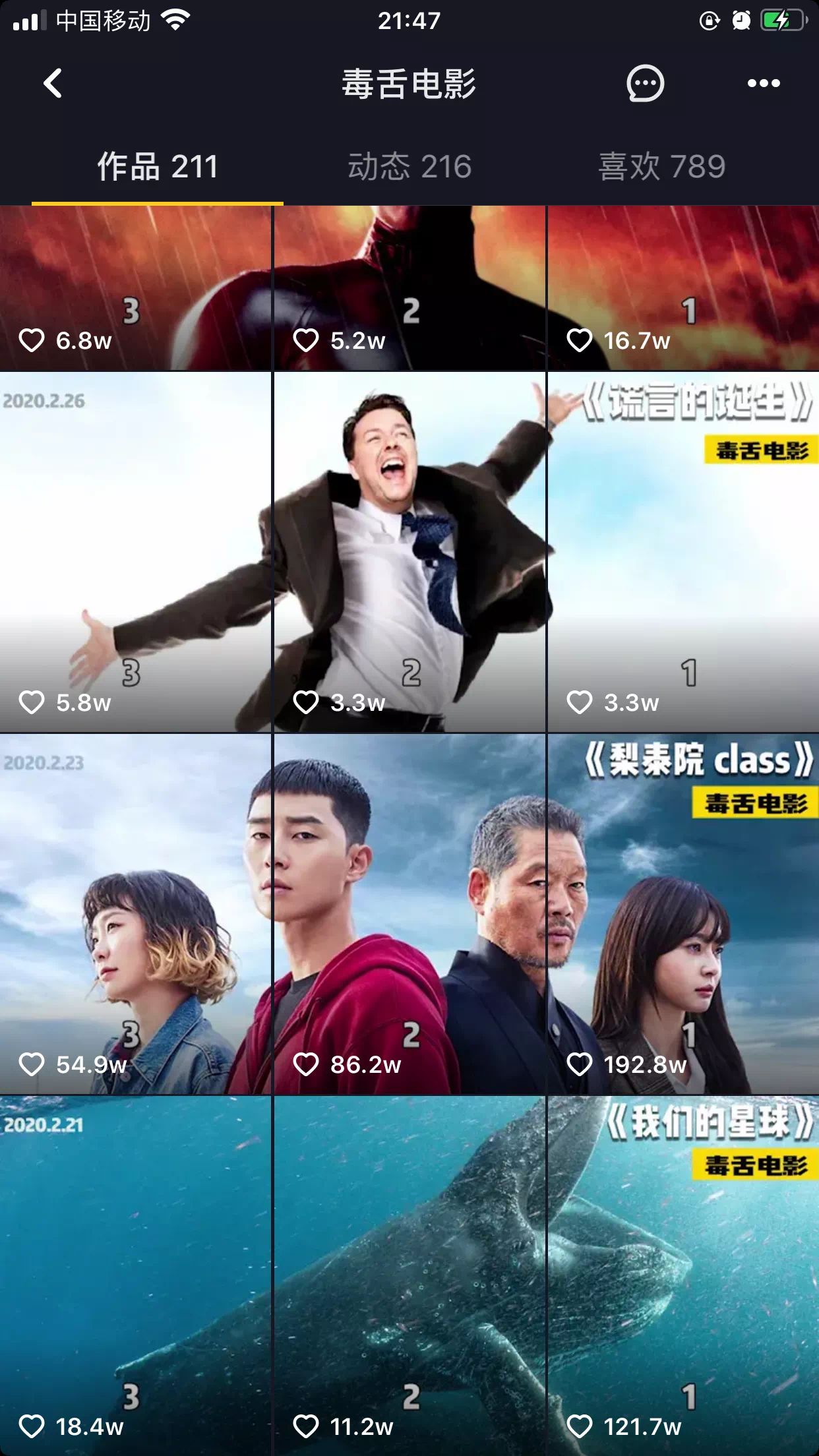
Task: Open the 2020.2.23 video with 54.9w likes
Action: (x=135, y=914)
